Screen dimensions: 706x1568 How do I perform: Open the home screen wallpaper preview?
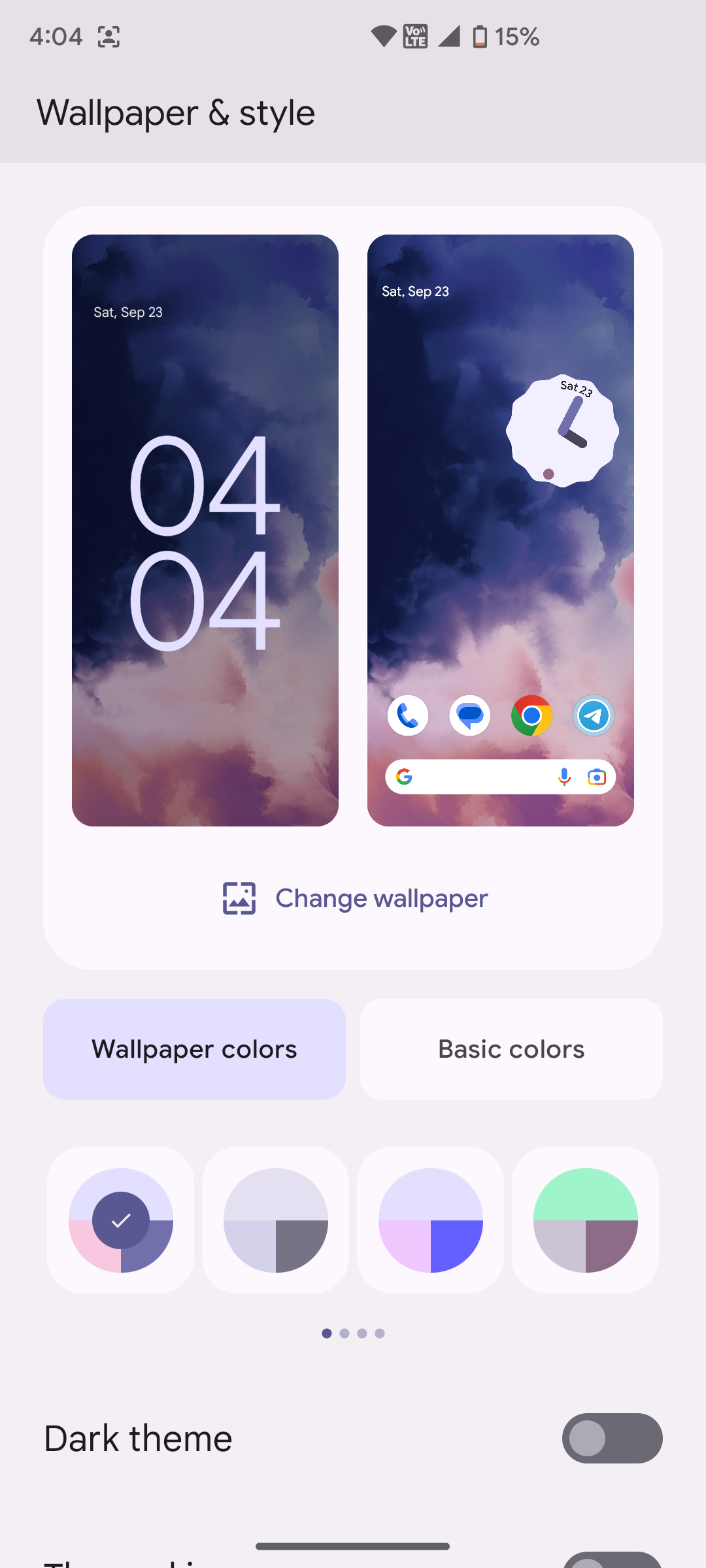pos(500,530)
